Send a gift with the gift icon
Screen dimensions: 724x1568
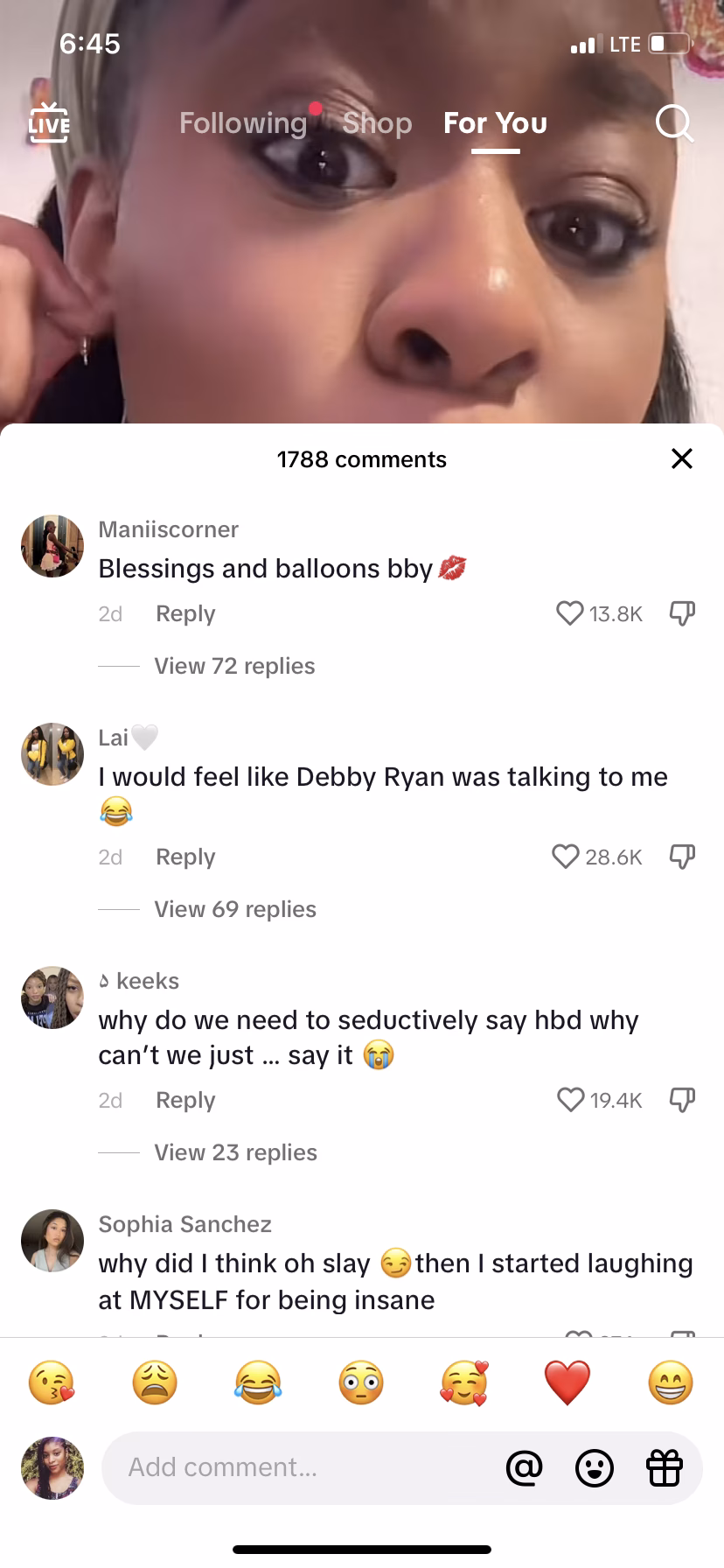(x=665, y=1467)
